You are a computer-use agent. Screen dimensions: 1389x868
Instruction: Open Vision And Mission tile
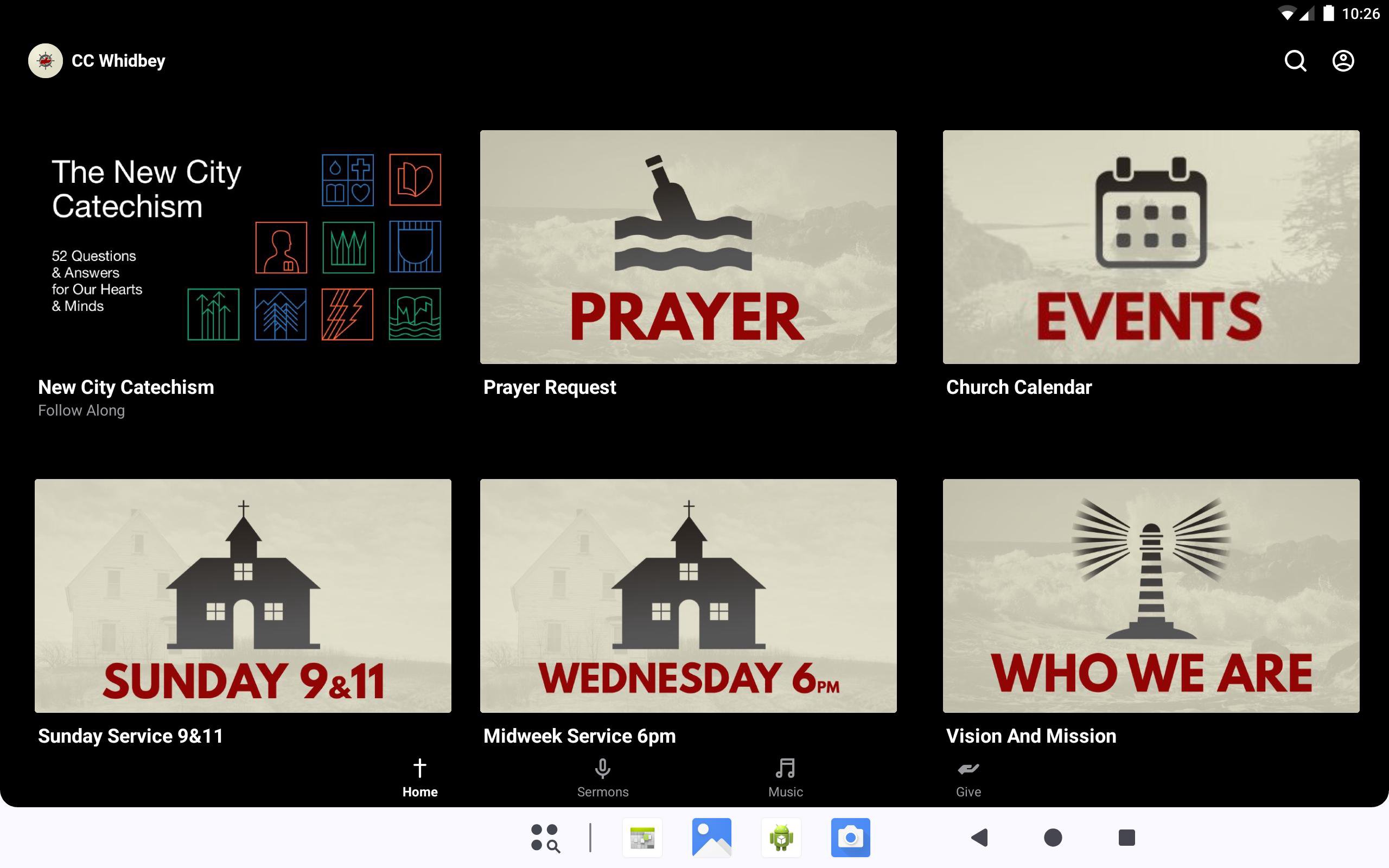click(1151, 595)
